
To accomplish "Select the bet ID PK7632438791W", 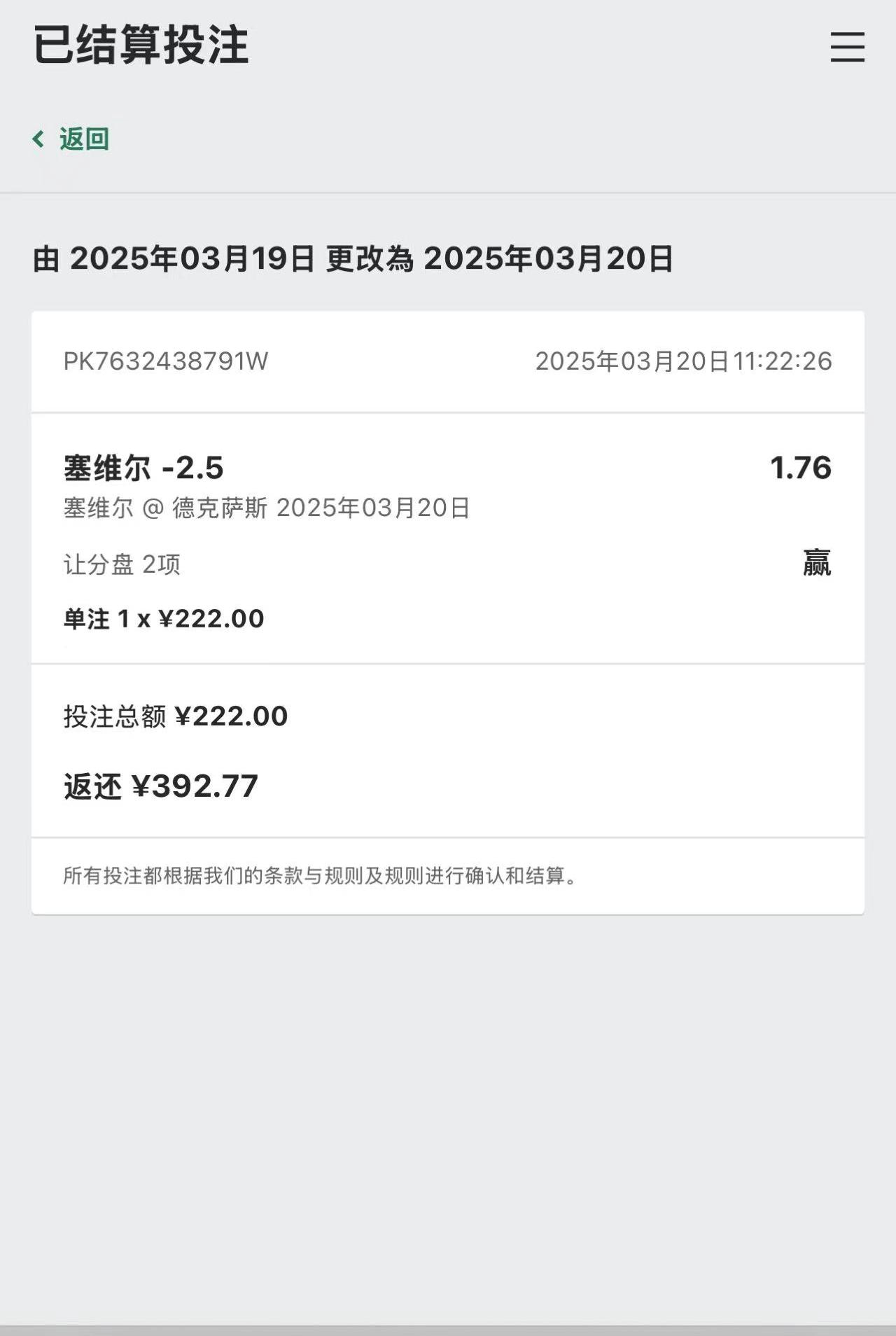I will [x=164, y=363].
